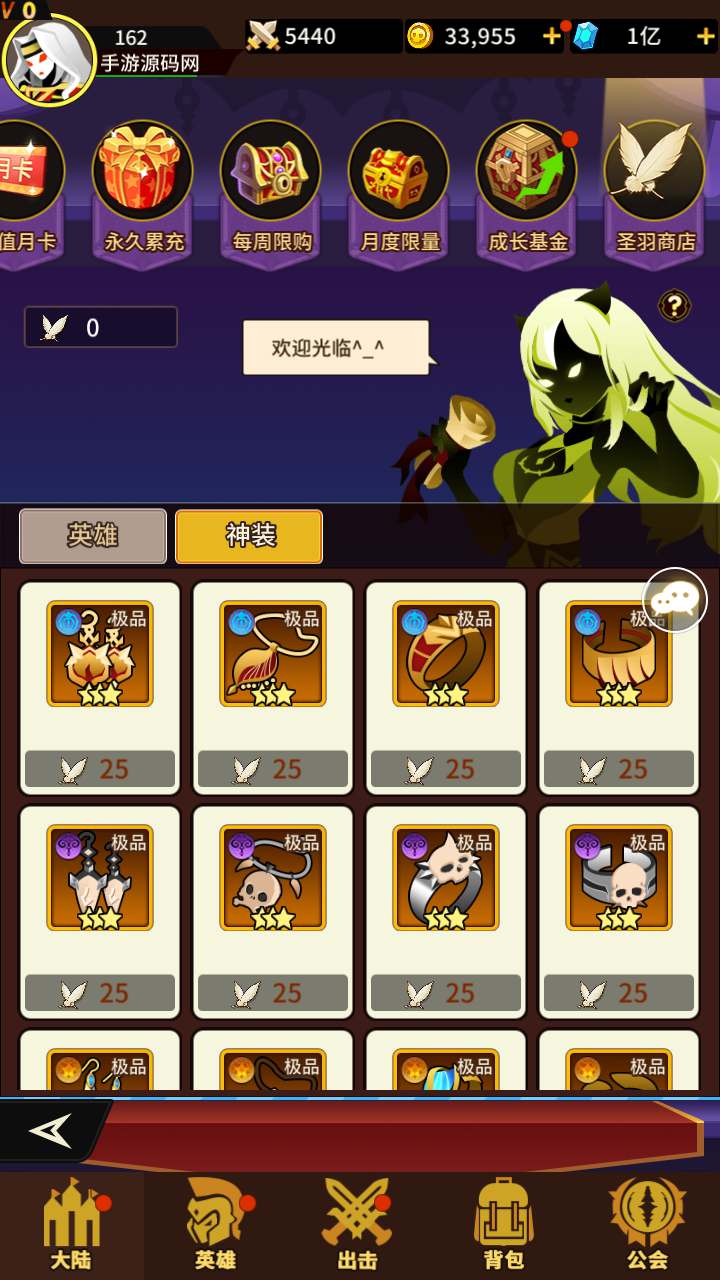Open 月度限量 monthly chest
Screen dimensions: 720x1280
coord(399,190)
